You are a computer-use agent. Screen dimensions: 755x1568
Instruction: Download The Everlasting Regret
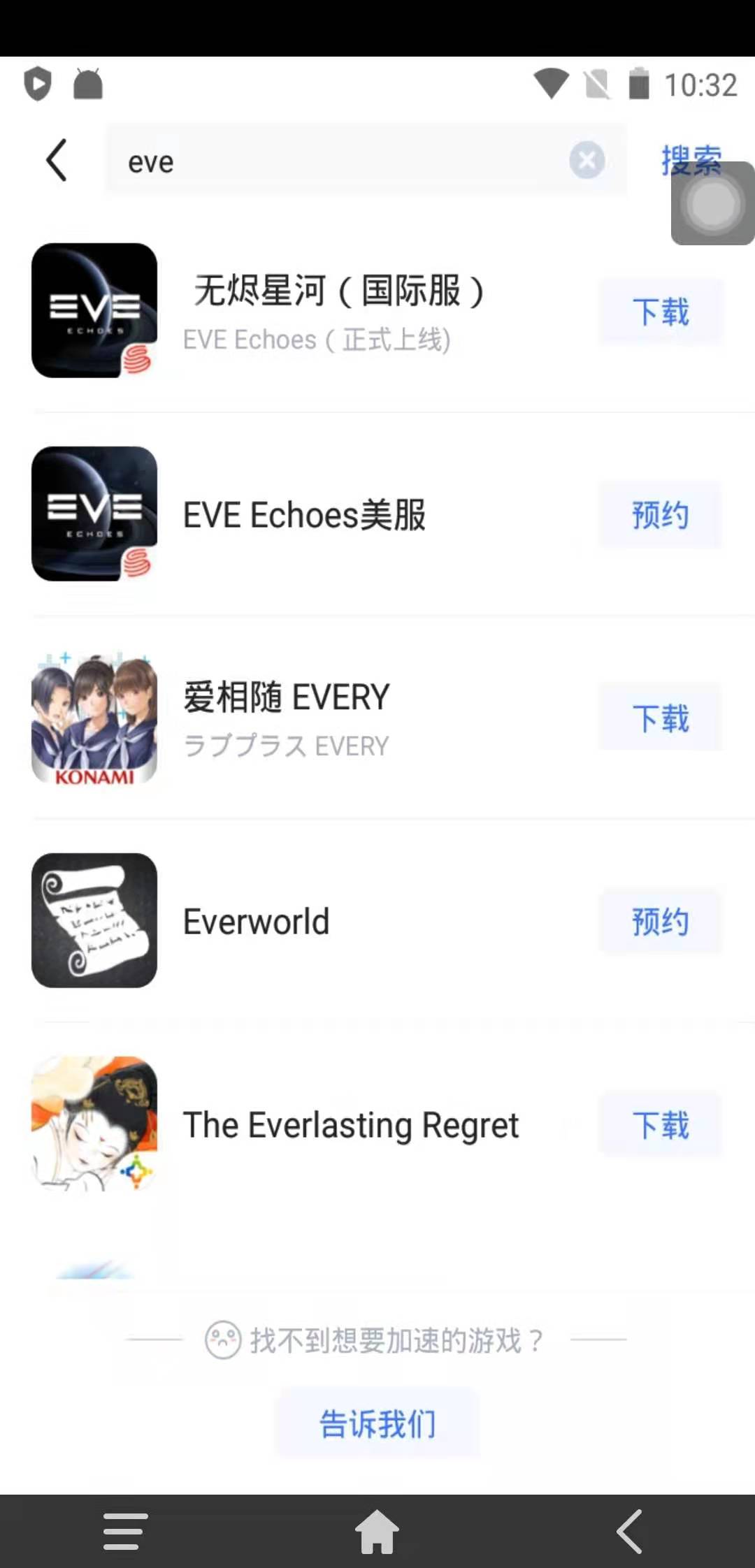(660, 1125)
